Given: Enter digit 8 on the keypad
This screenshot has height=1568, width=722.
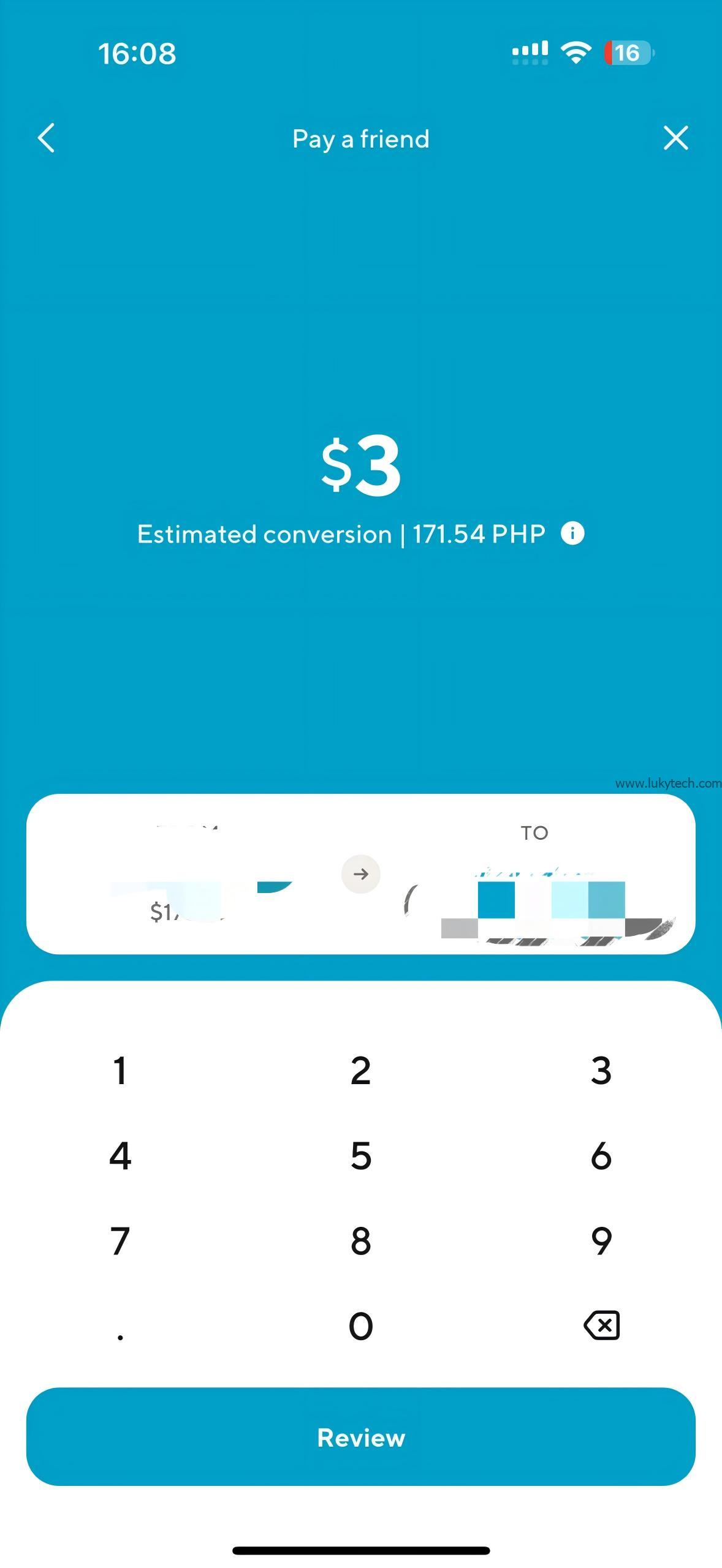Looking at the screenshot, I should [360, 1241].
